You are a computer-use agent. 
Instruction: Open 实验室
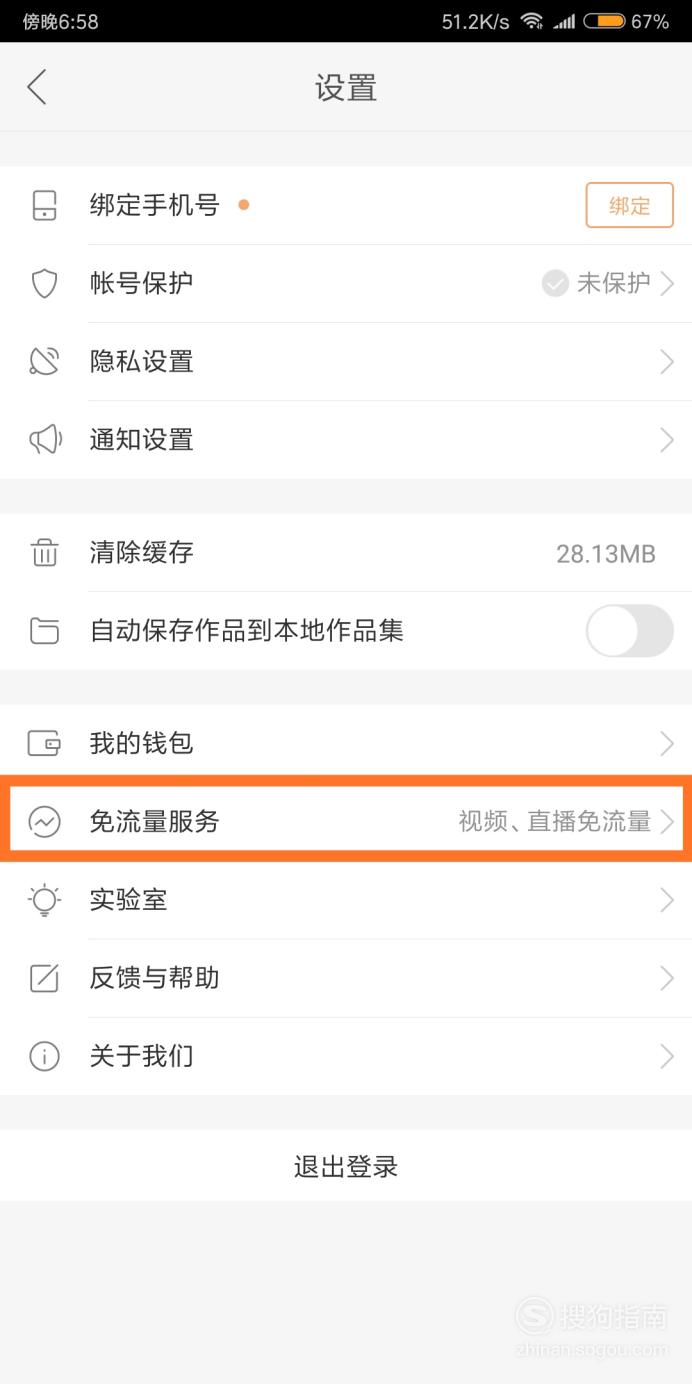click(346, 900)
